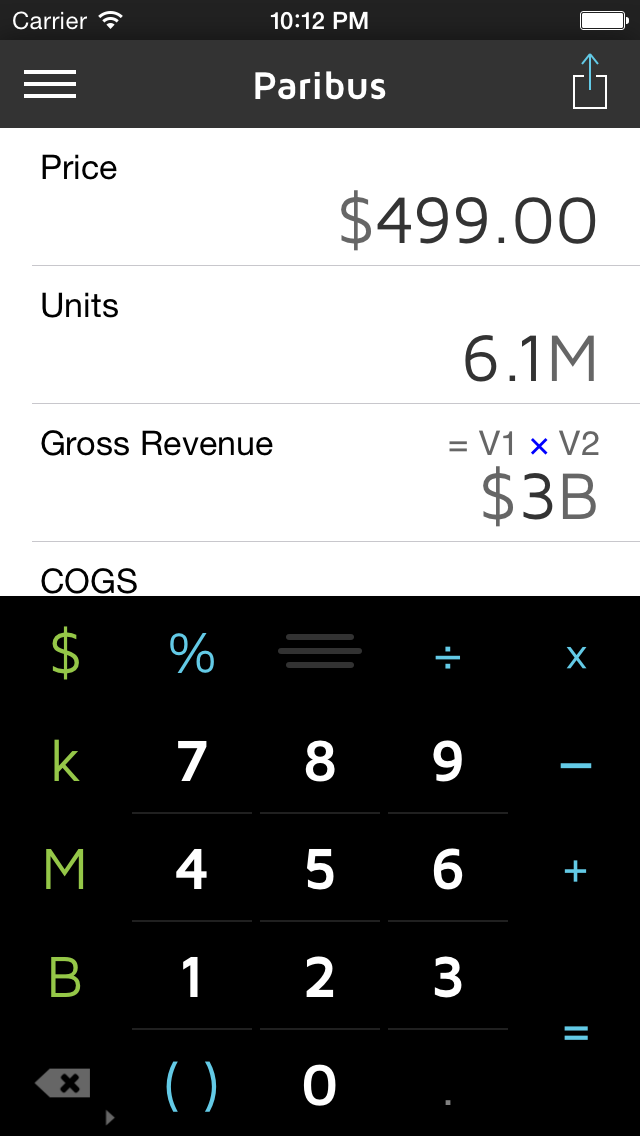Tap the equals key
This screenshot has height=1136, width=640.
[x=576, y=1033]
